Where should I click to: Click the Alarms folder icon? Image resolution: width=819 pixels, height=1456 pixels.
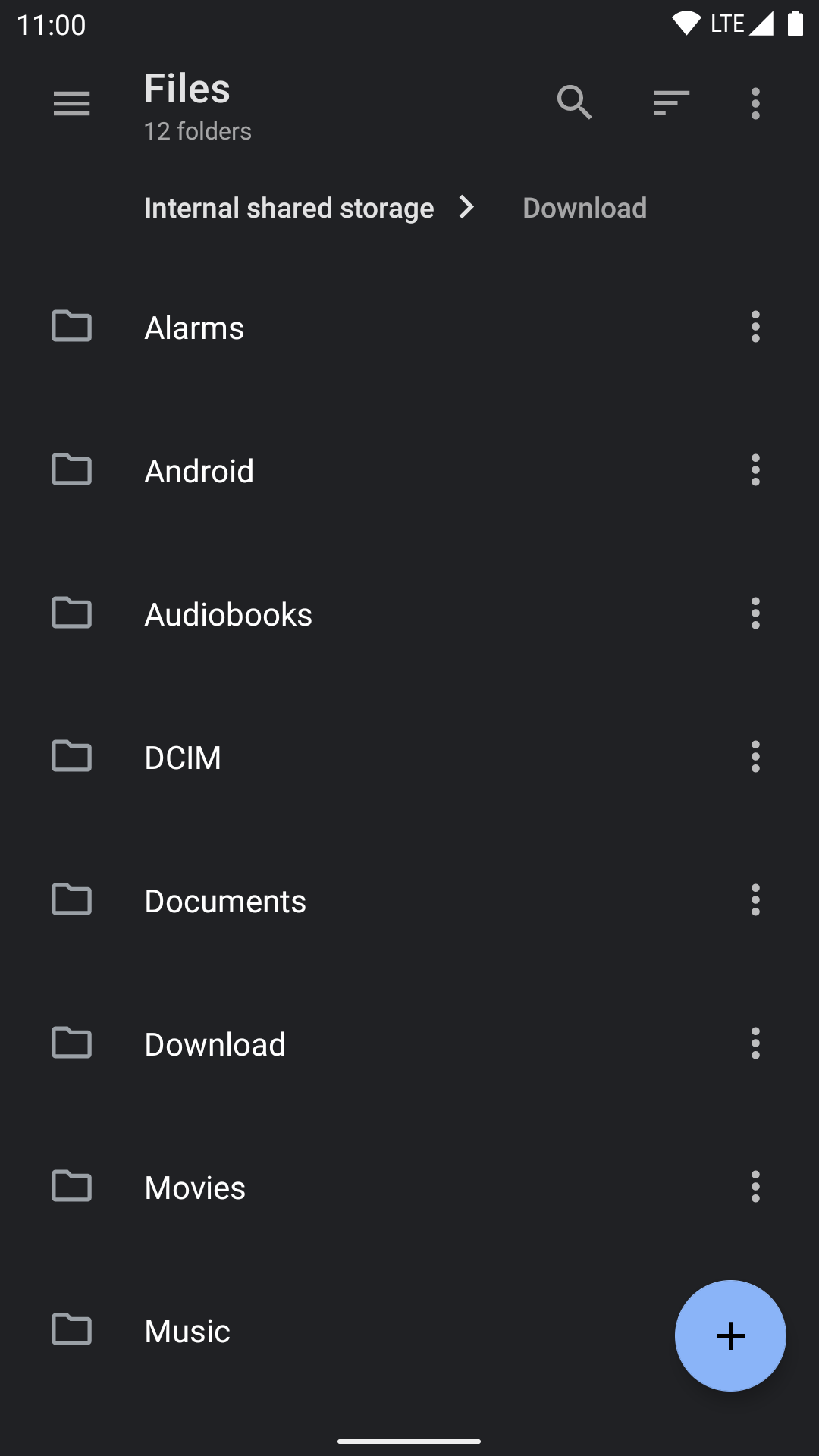[72, 327]
